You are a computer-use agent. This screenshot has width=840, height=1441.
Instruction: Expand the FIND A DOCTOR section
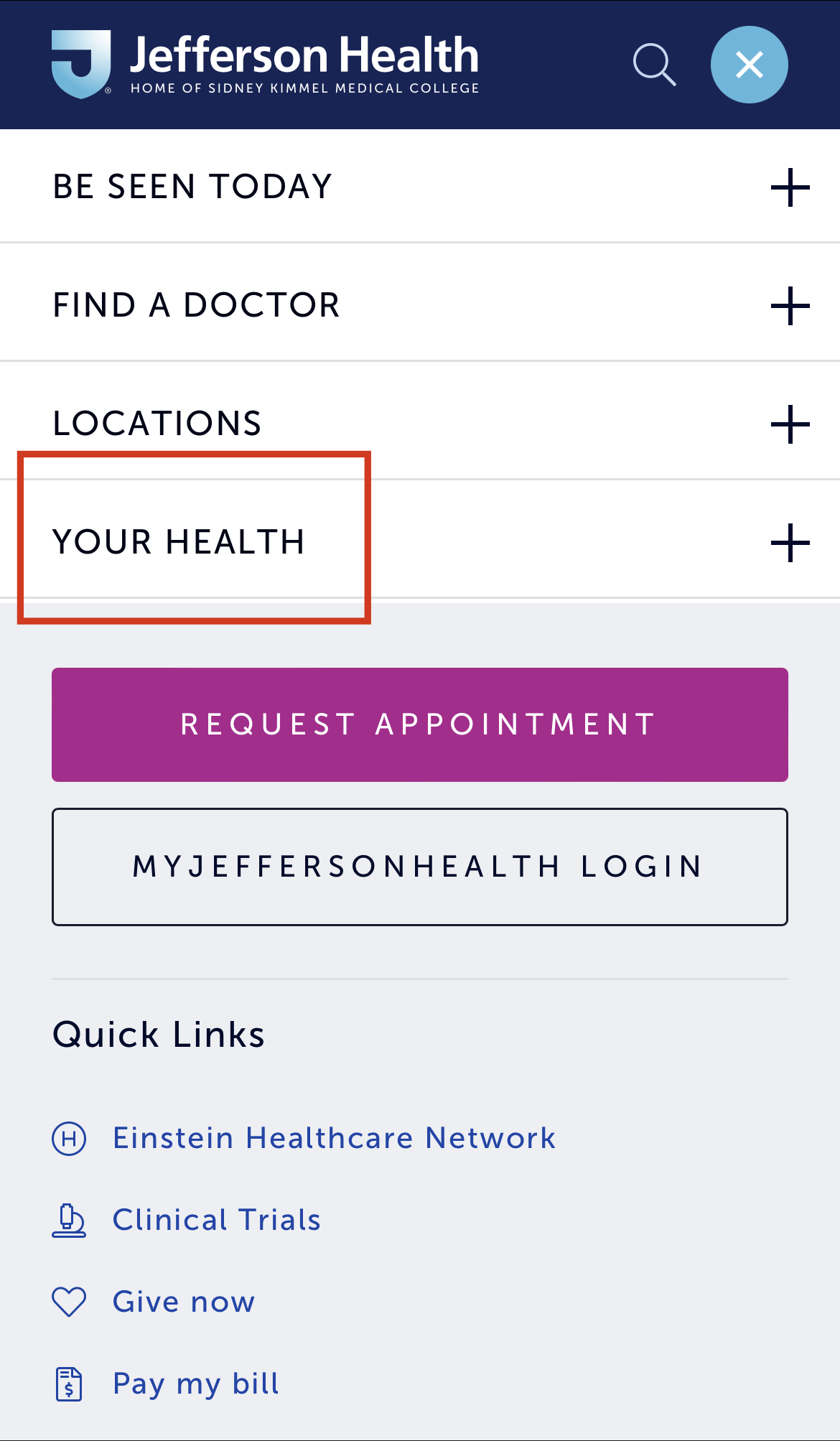point(790,306)
